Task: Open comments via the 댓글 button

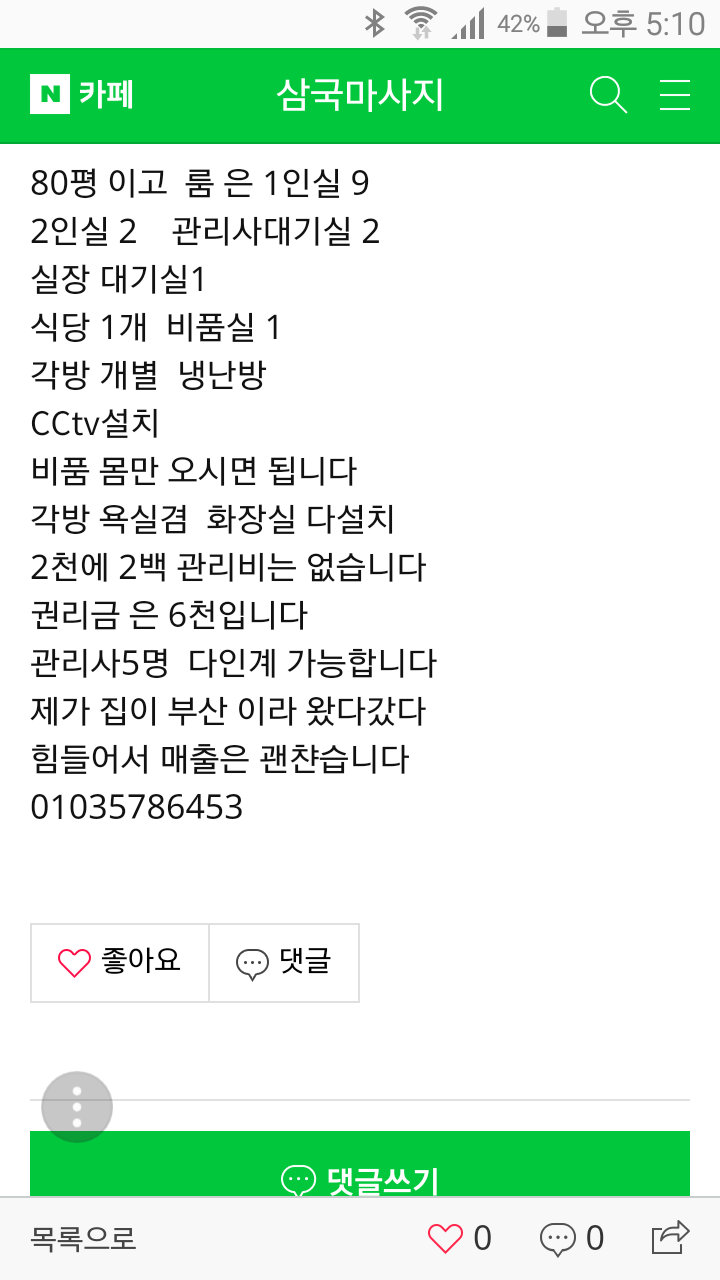Action: pyautogui.click(x=284, y=962)
